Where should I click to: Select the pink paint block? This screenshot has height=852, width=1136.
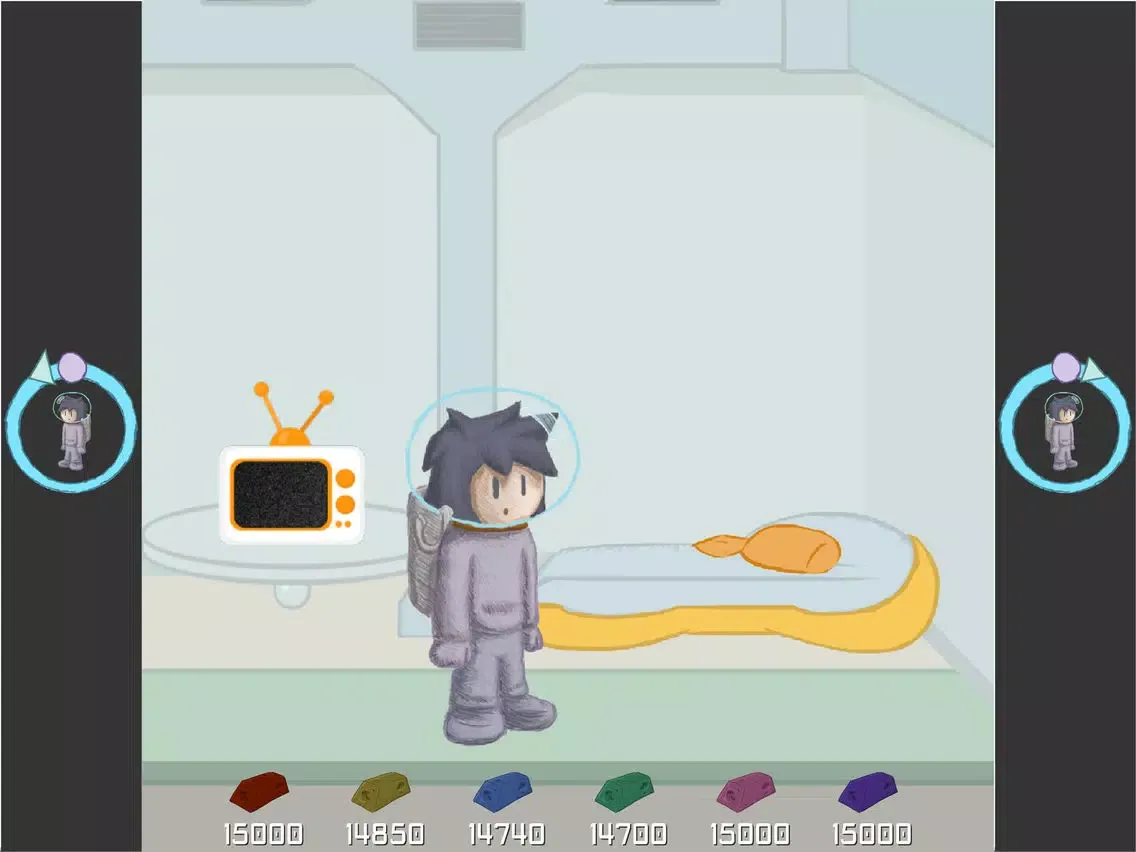coord(746,792)
